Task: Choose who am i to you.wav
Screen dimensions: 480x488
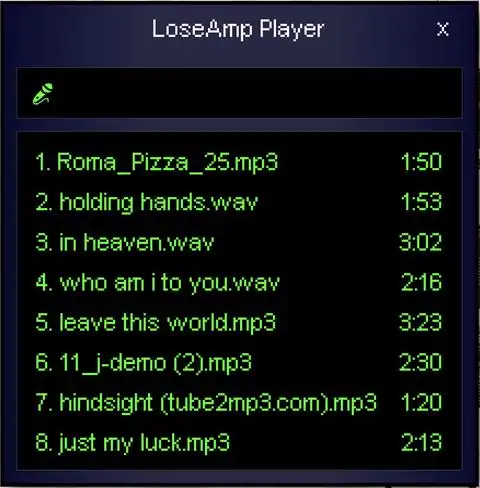Action: coord(239,283)
